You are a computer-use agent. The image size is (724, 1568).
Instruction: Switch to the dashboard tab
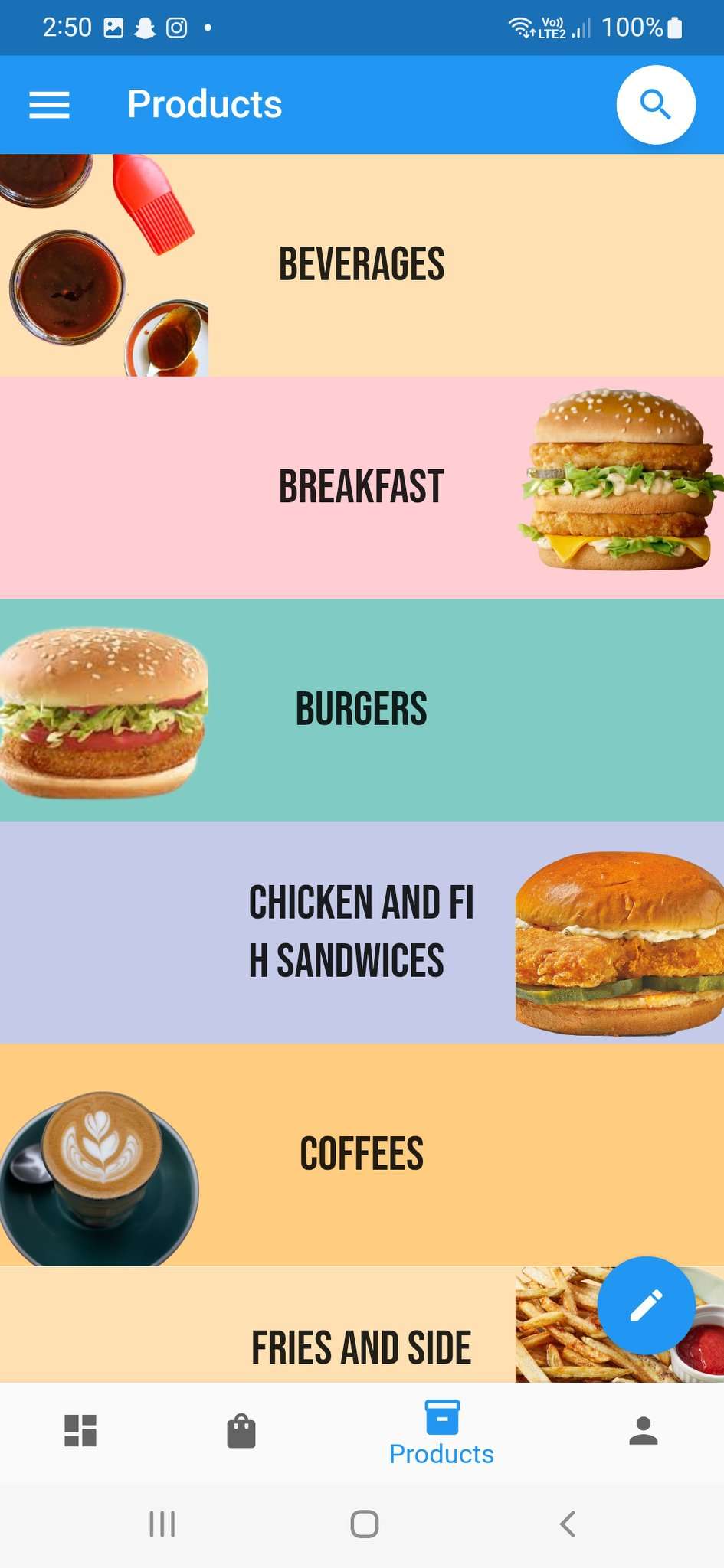80,1430
